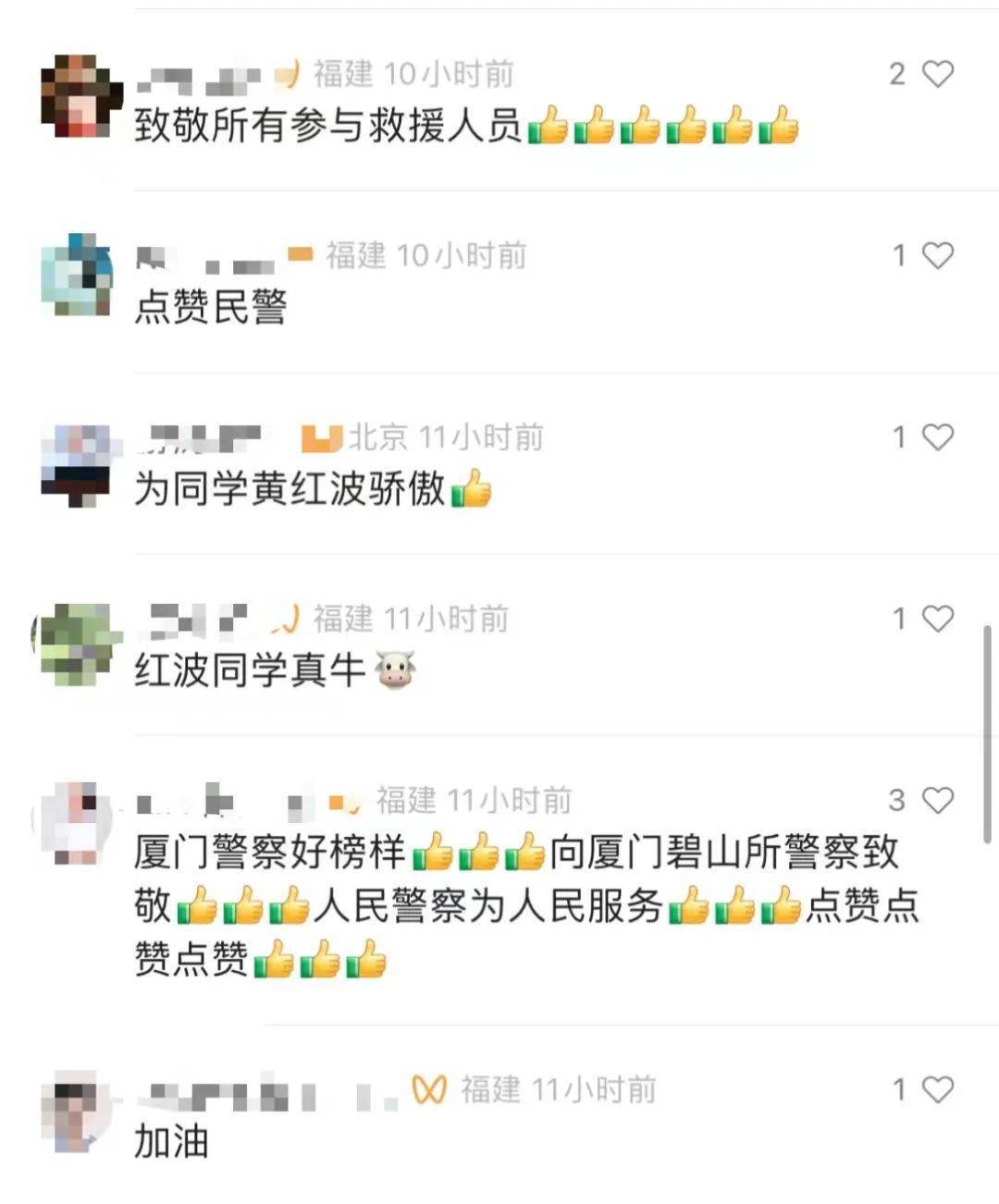Like the 点赞民警 comment
The height and width of the screenshot is (1204, 999).
click(937, 255)
